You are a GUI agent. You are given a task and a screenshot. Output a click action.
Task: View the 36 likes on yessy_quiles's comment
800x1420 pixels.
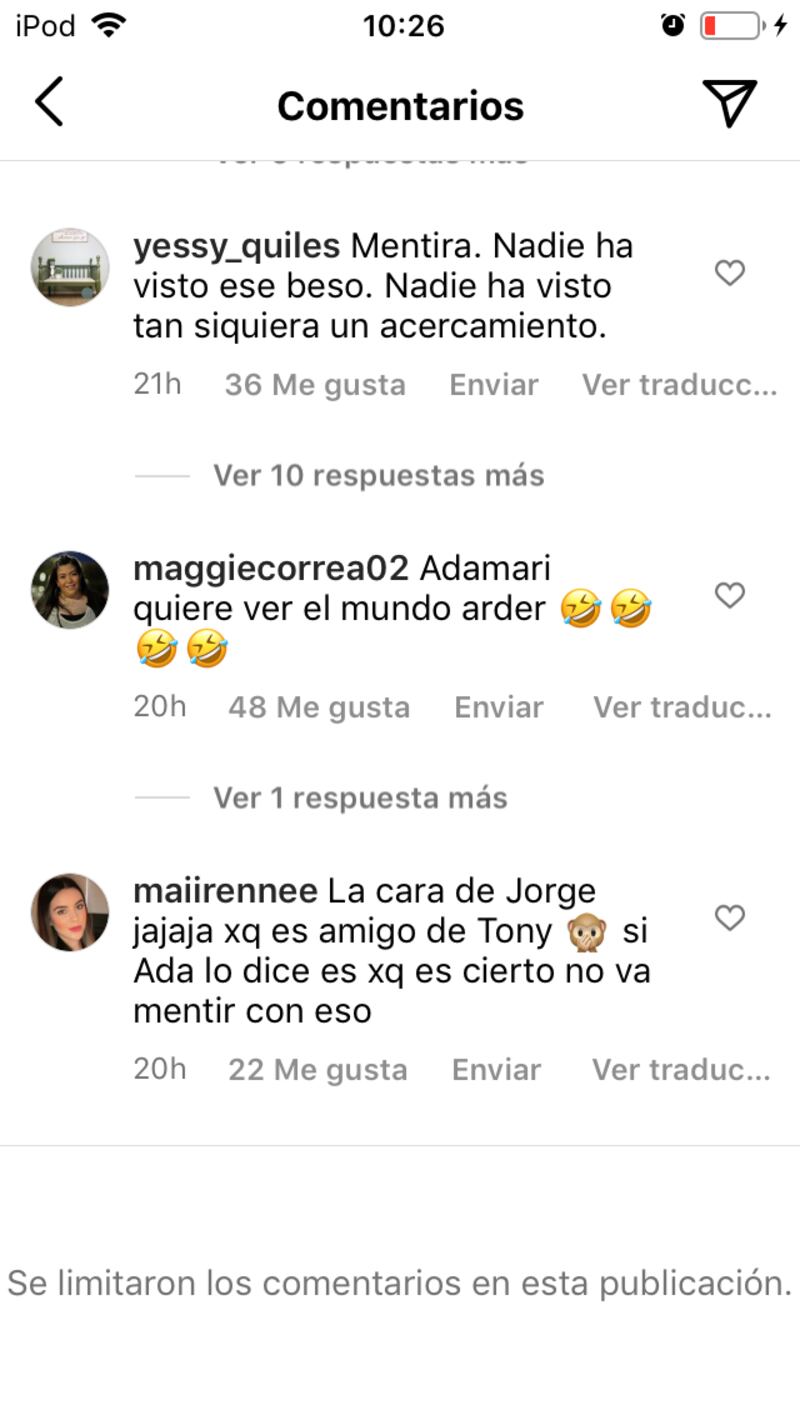[x=315, y=385]
